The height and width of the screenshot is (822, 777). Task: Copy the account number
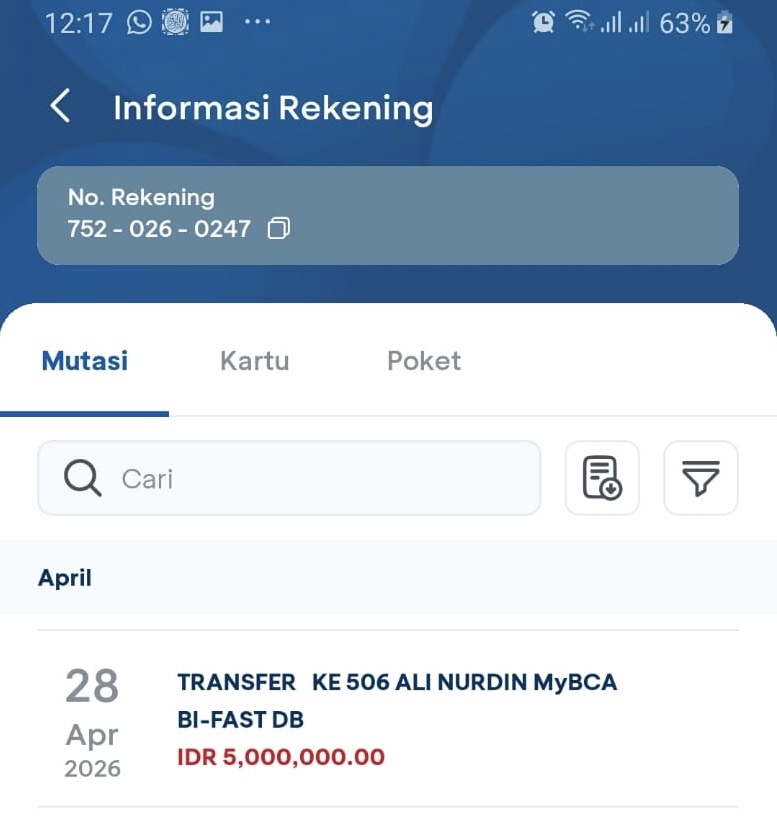pyautogui.click(x=279, y=229)
